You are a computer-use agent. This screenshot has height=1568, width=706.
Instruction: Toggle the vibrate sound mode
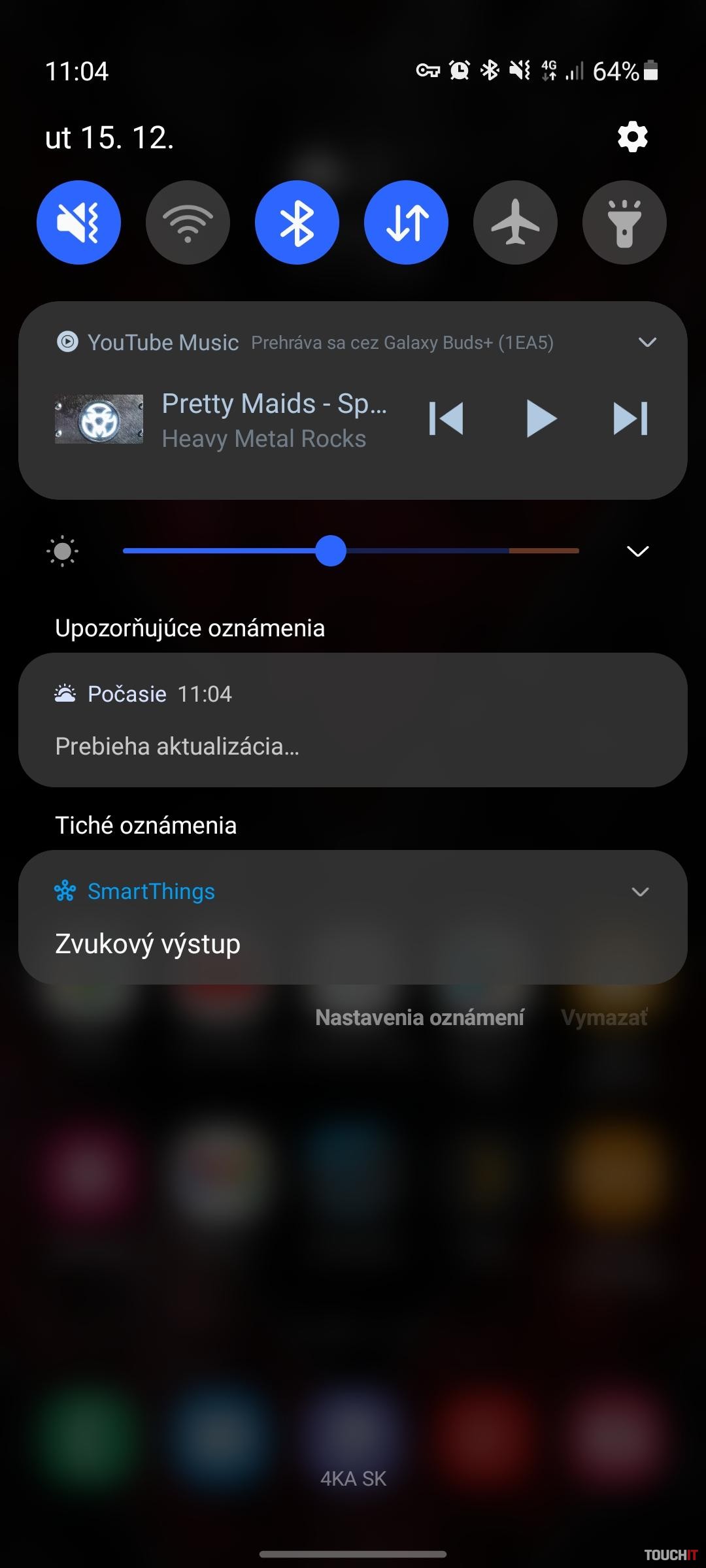78,222
